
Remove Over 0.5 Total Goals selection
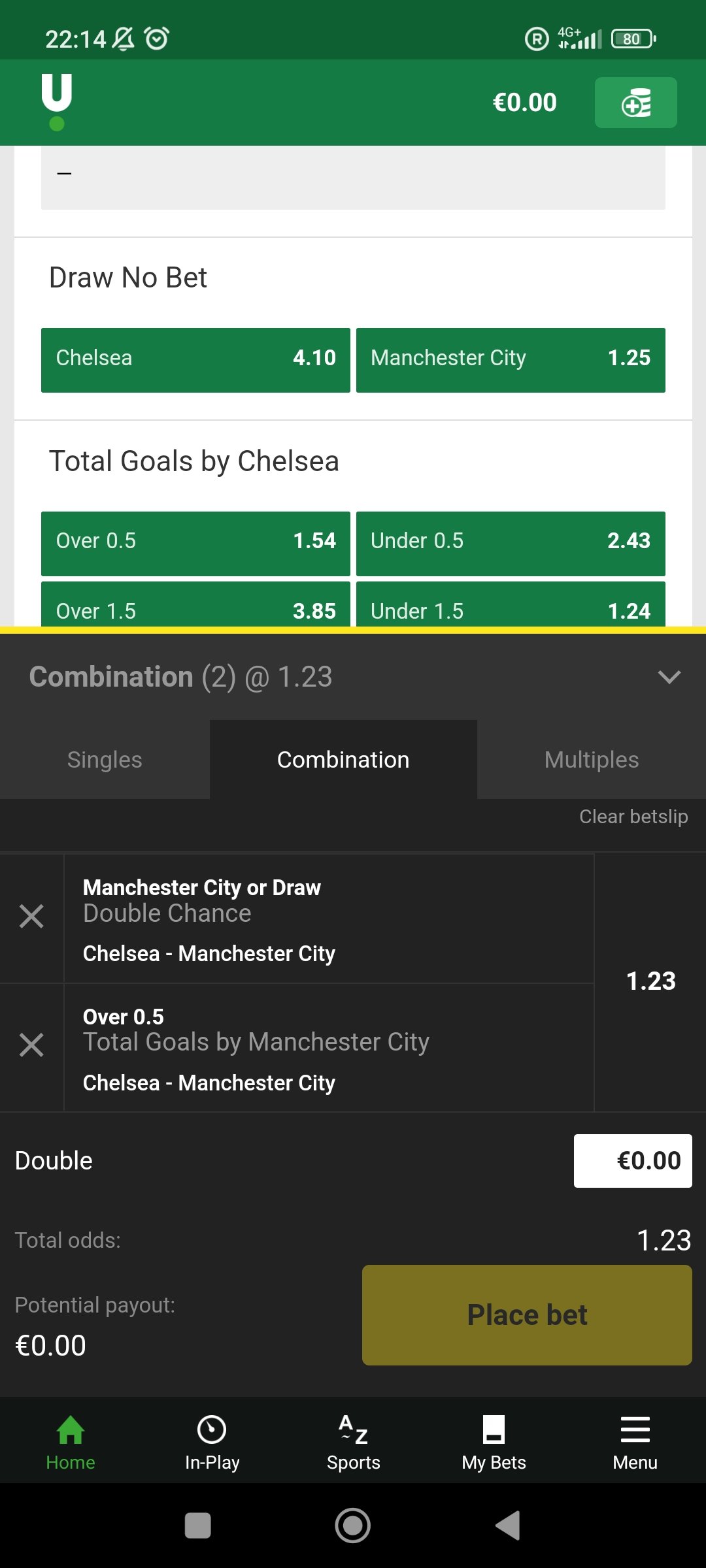(31, 1045)
